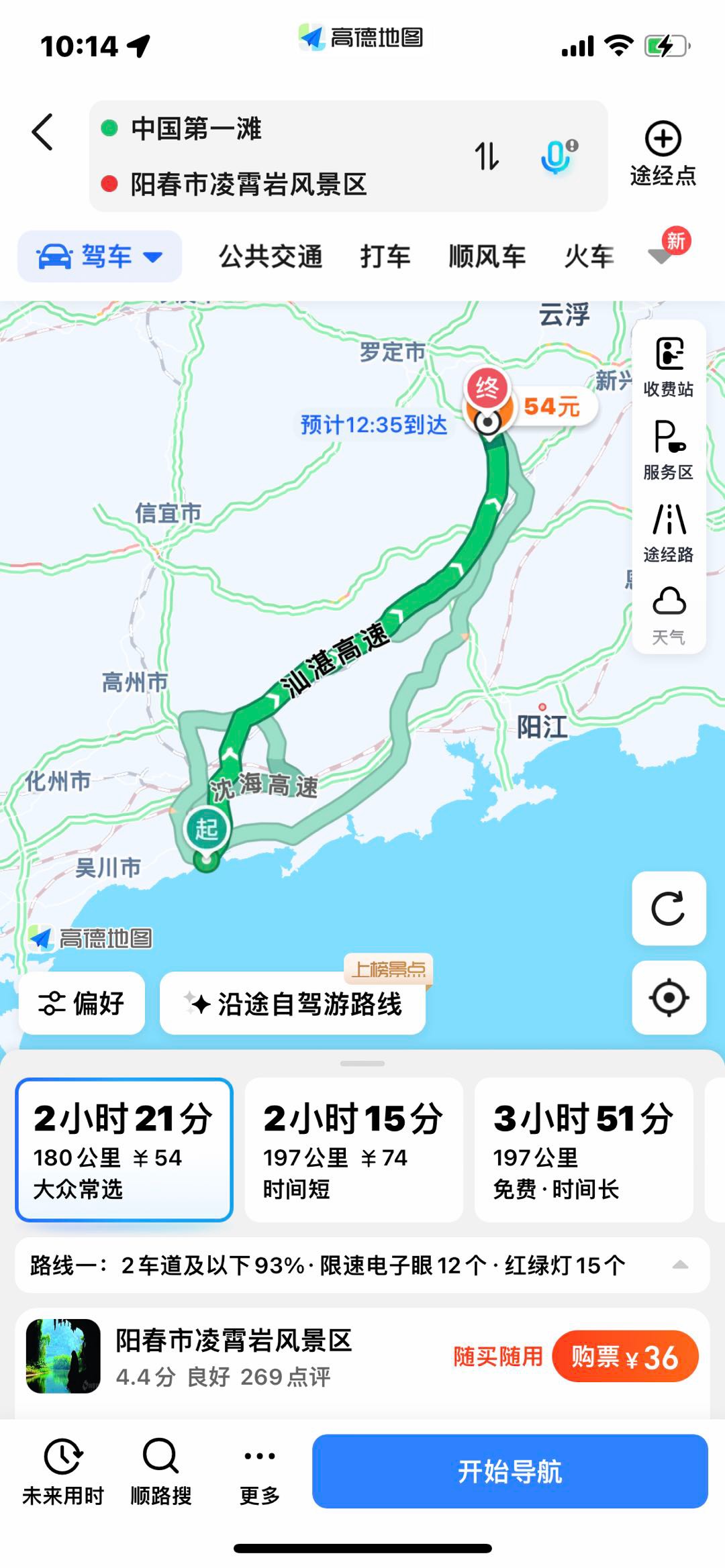The width and height of the screenshot is (725, 1568).
Task: Show 服务区 service areas on route
Action: (669, 451)
